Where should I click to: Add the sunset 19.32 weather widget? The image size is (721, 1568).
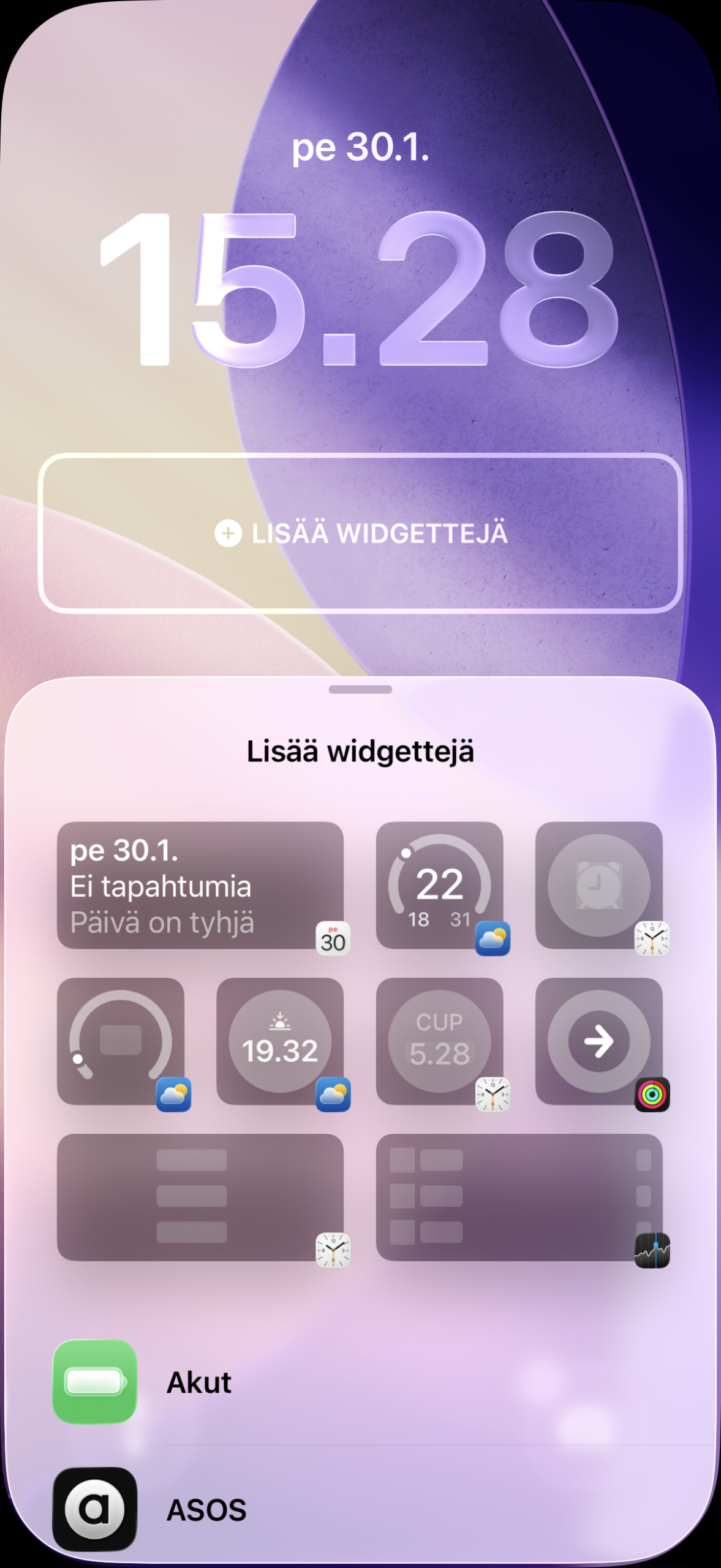coord(280,1041)
